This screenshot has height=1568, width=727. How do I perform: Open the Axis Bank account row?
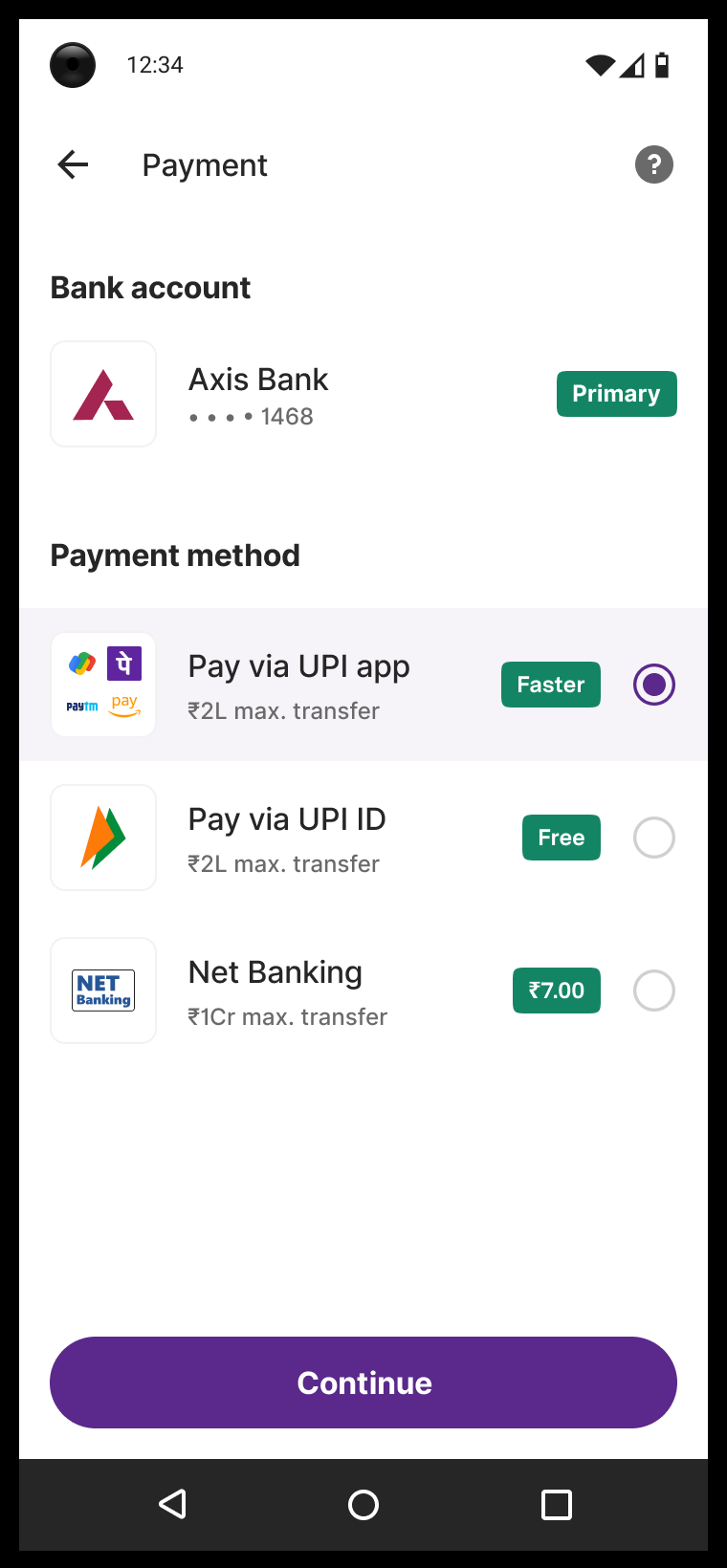click(363, 394)
